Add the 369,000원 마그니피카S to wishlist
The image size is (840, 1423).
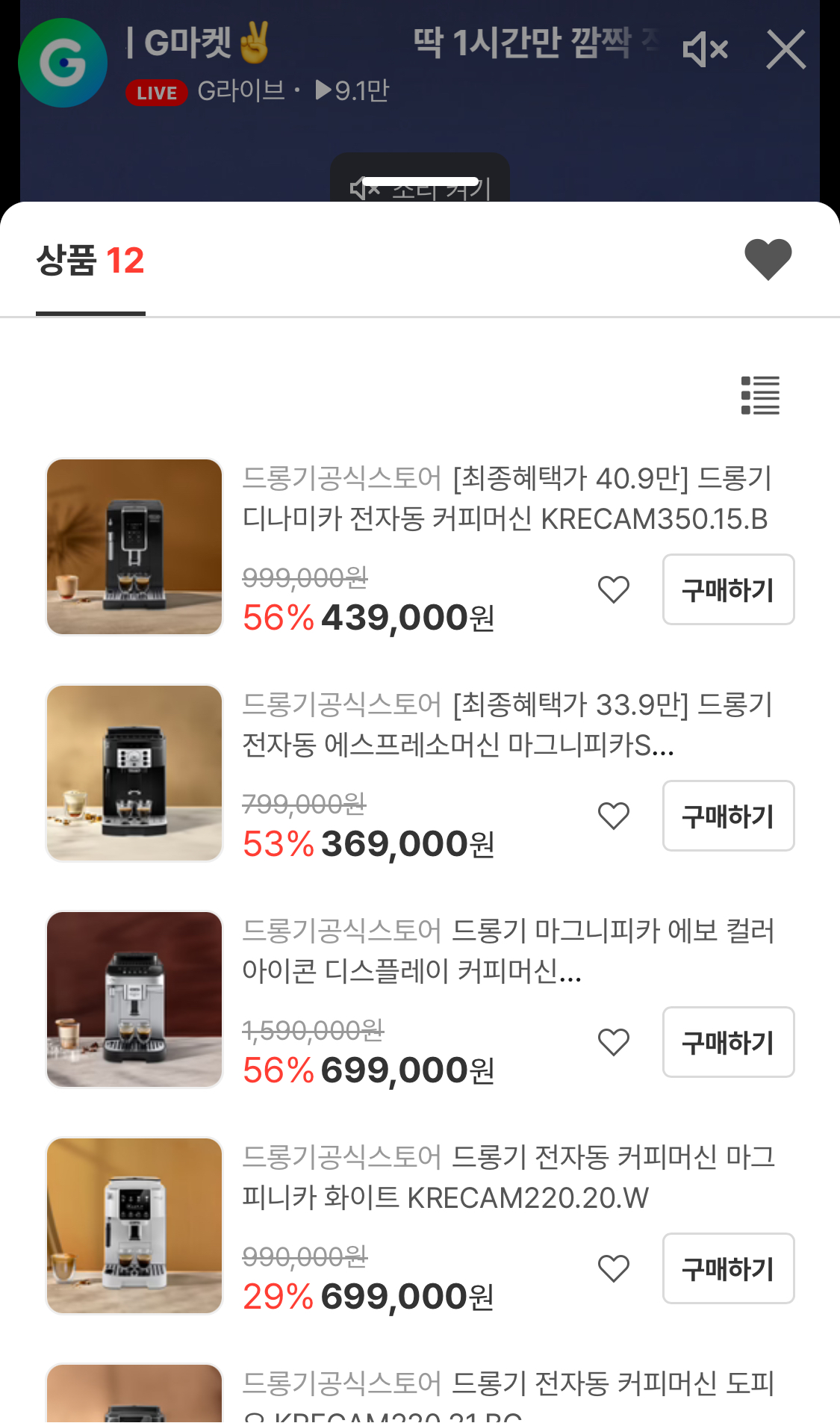pos(614,816)
